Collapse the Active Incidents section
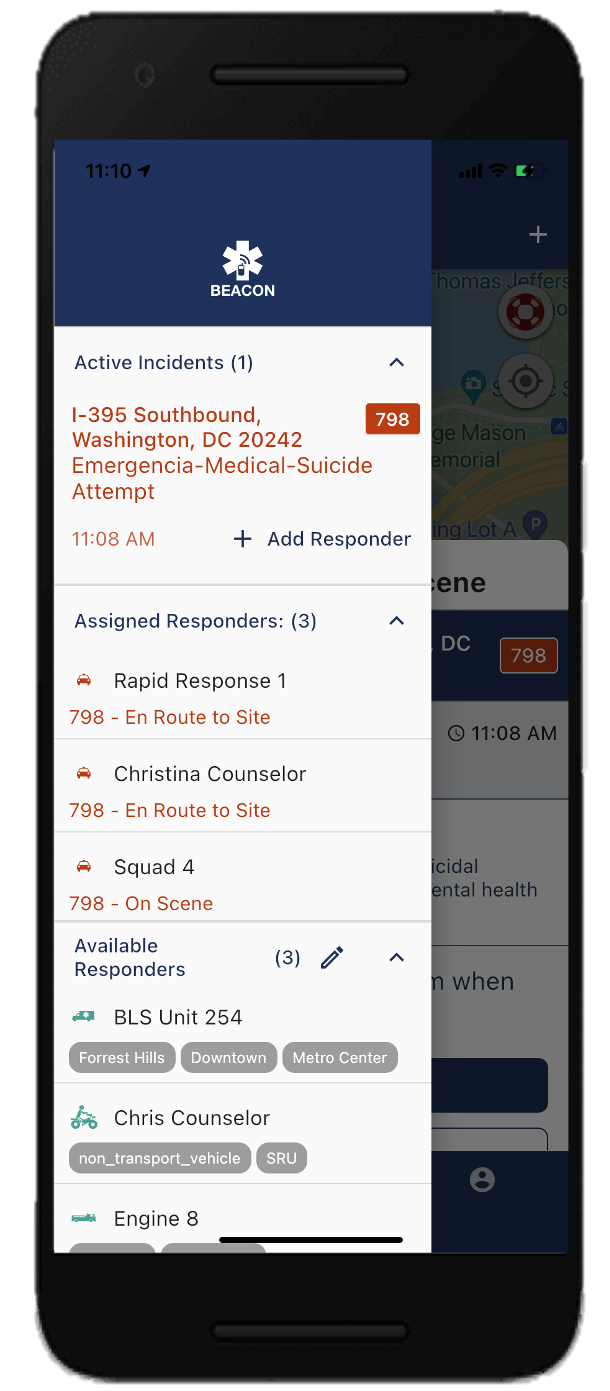The height and width of the screenshot is (1391, 610). click(396, 362)
